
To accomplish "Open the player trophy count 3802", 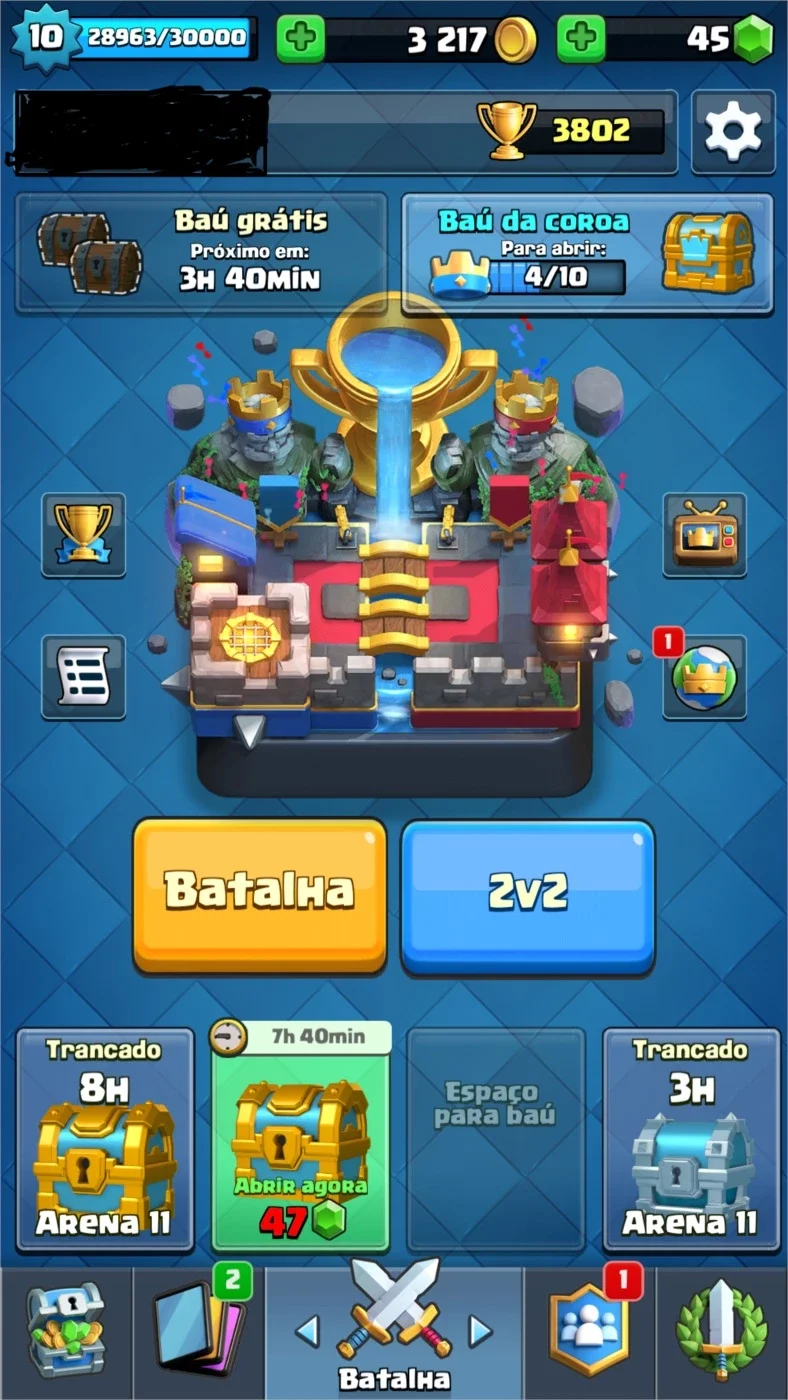I will pos(570,131).
